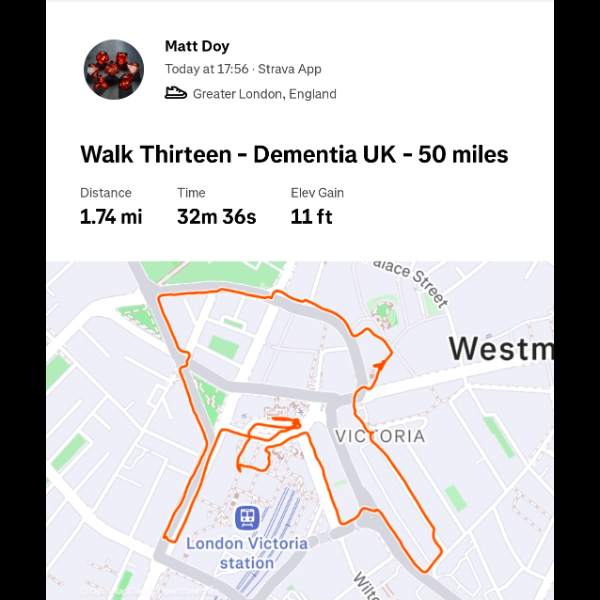The width and height of the screenshot is (600, 600).
Task: Open Matt Doy's profile picture
Action: coord(113,70)
